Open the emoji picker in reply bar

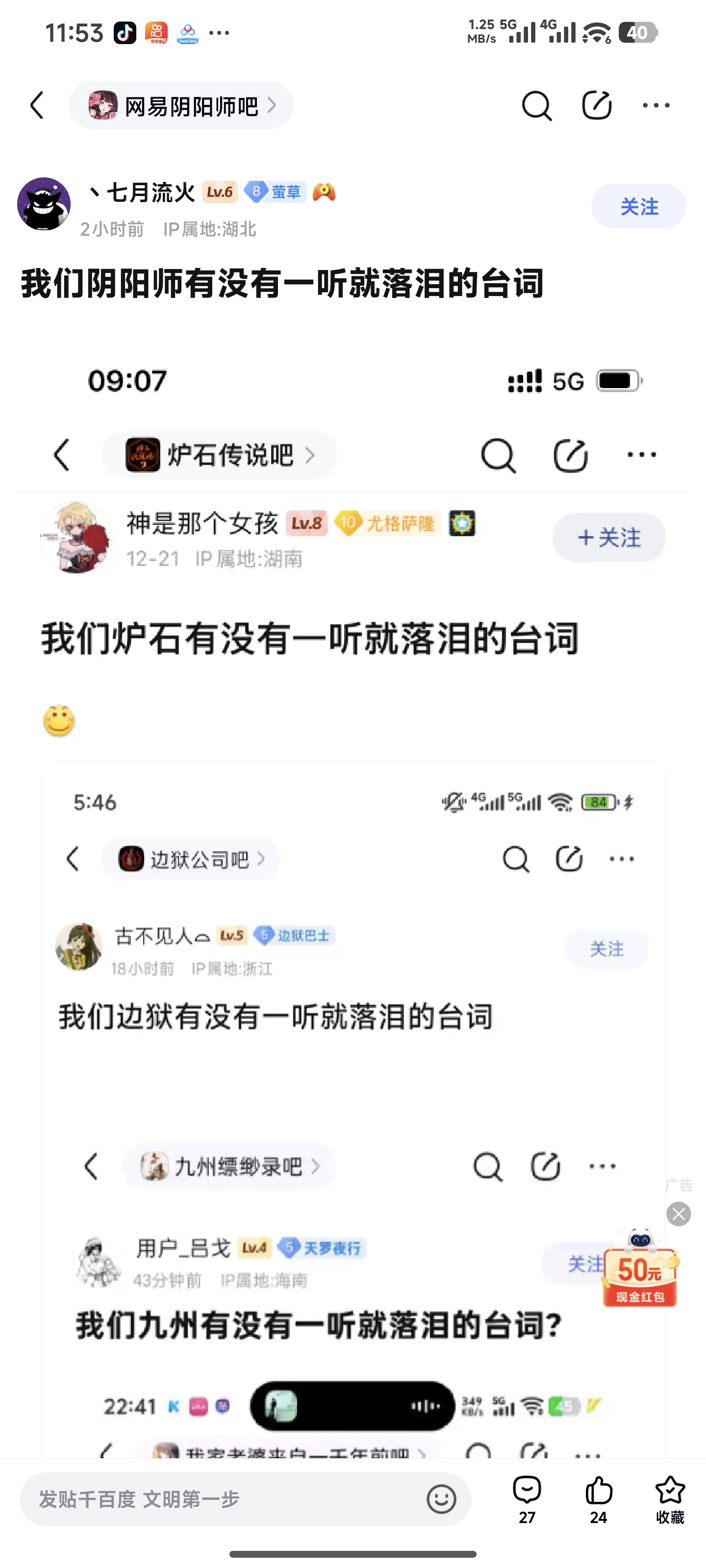[x=442, y=1499]
